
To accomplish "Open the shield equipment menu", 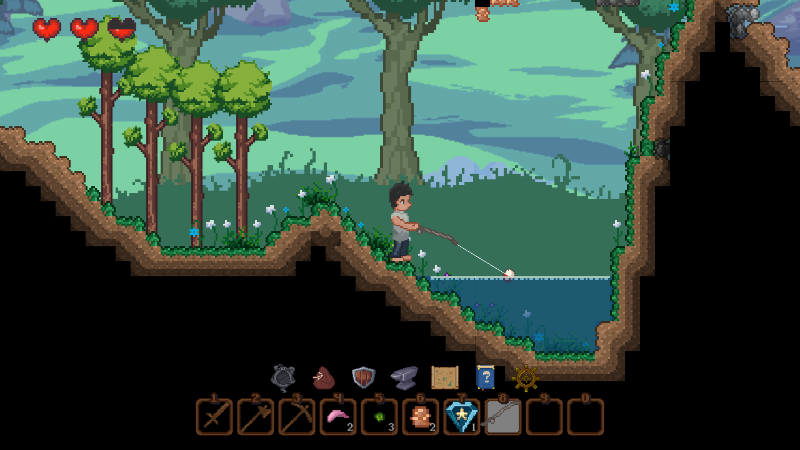I will pos(363,378).
